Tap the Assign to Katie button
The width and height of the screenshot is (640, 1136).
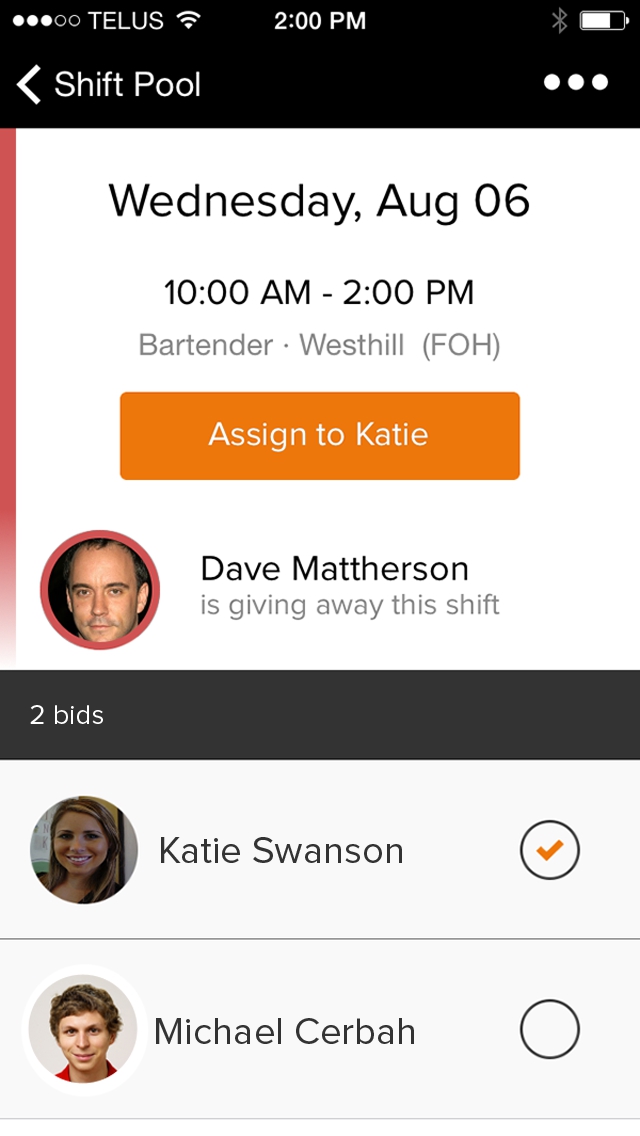[x=320, y=435]
